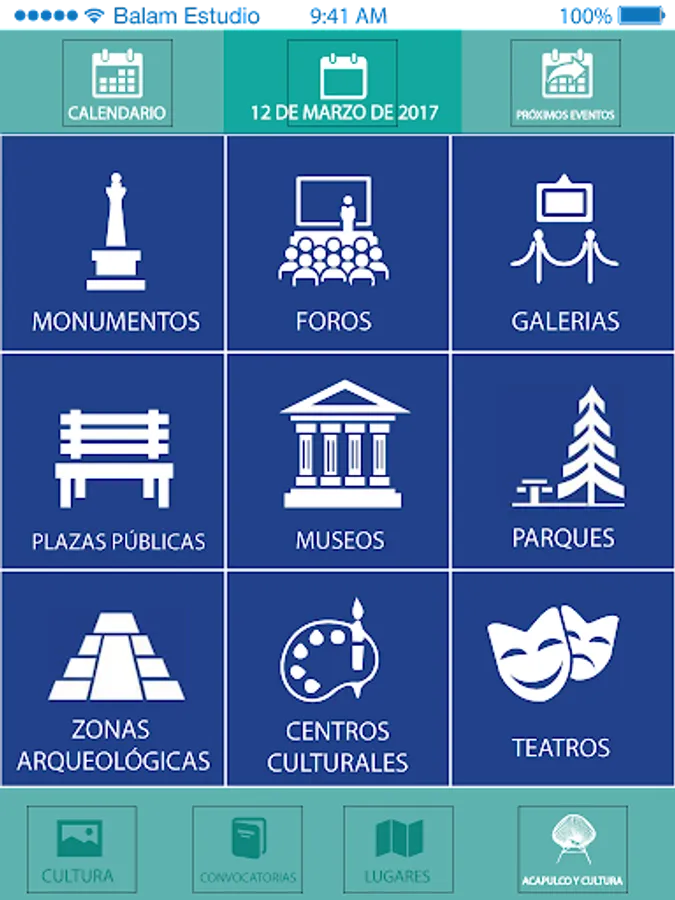Select the 12 de Marzo de 2017 date tab
Viewport: 675px width, 900px height.
[343, 83]
